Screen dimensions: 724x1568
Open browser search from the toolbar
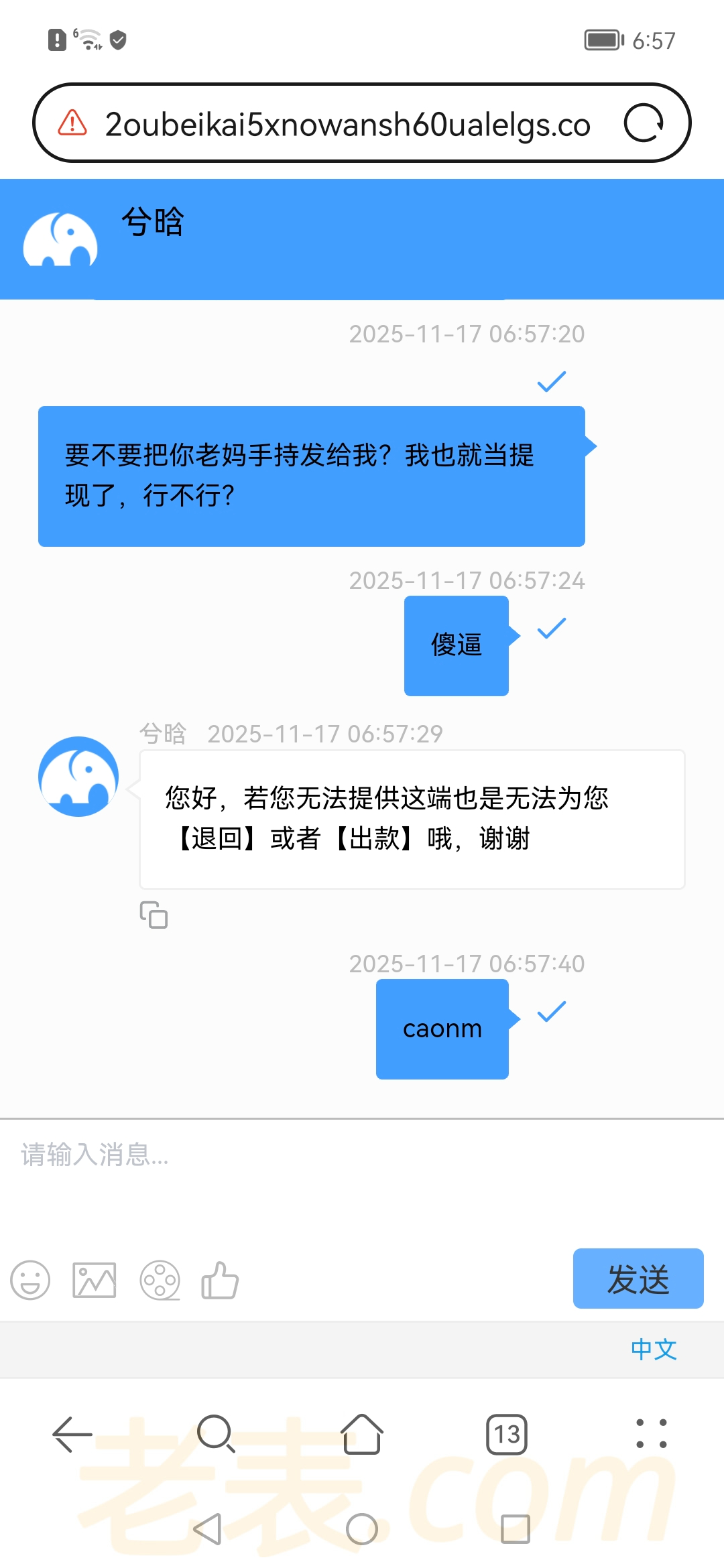click(217, 1434)
